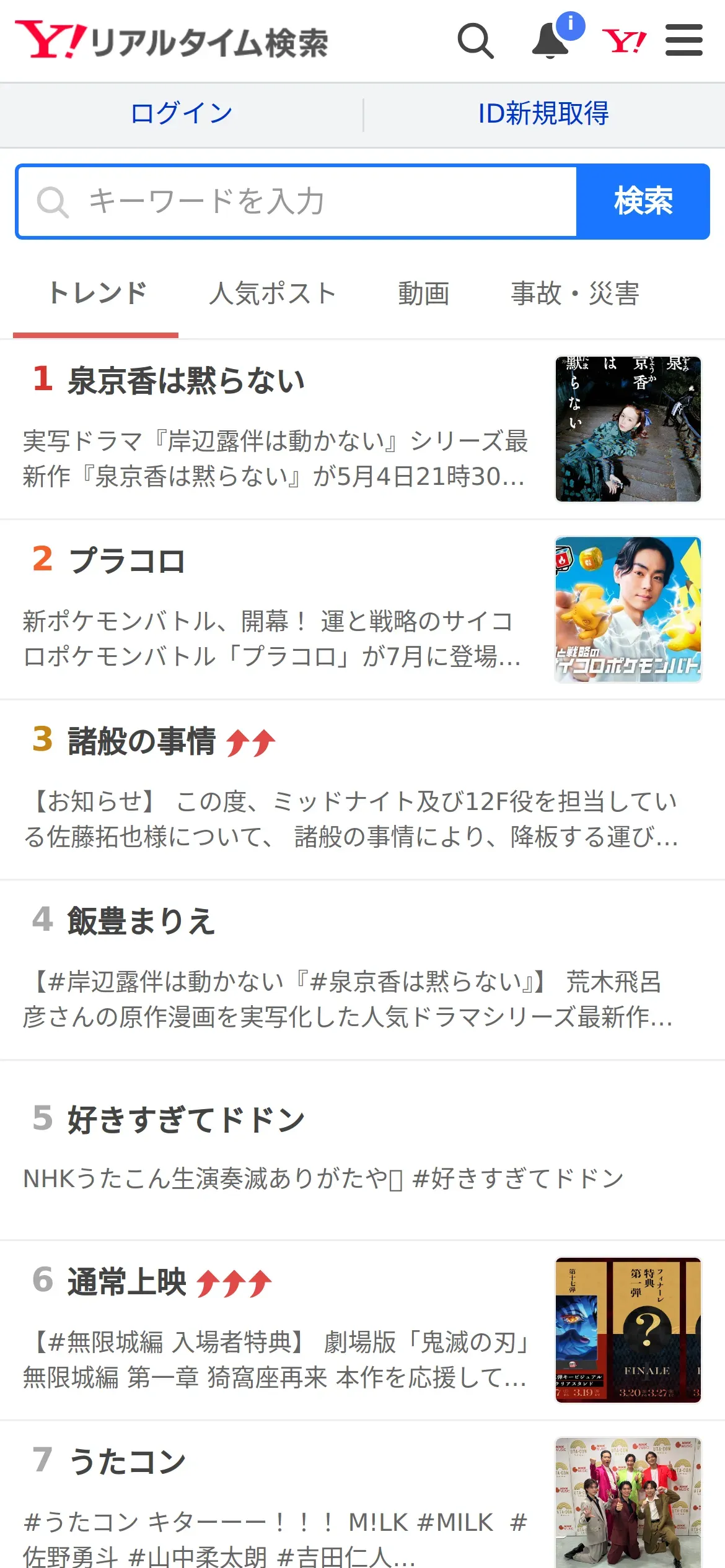Open trend 諸般の事情
This screenshot has width=725, height=1568.
[x=141, y=741]
